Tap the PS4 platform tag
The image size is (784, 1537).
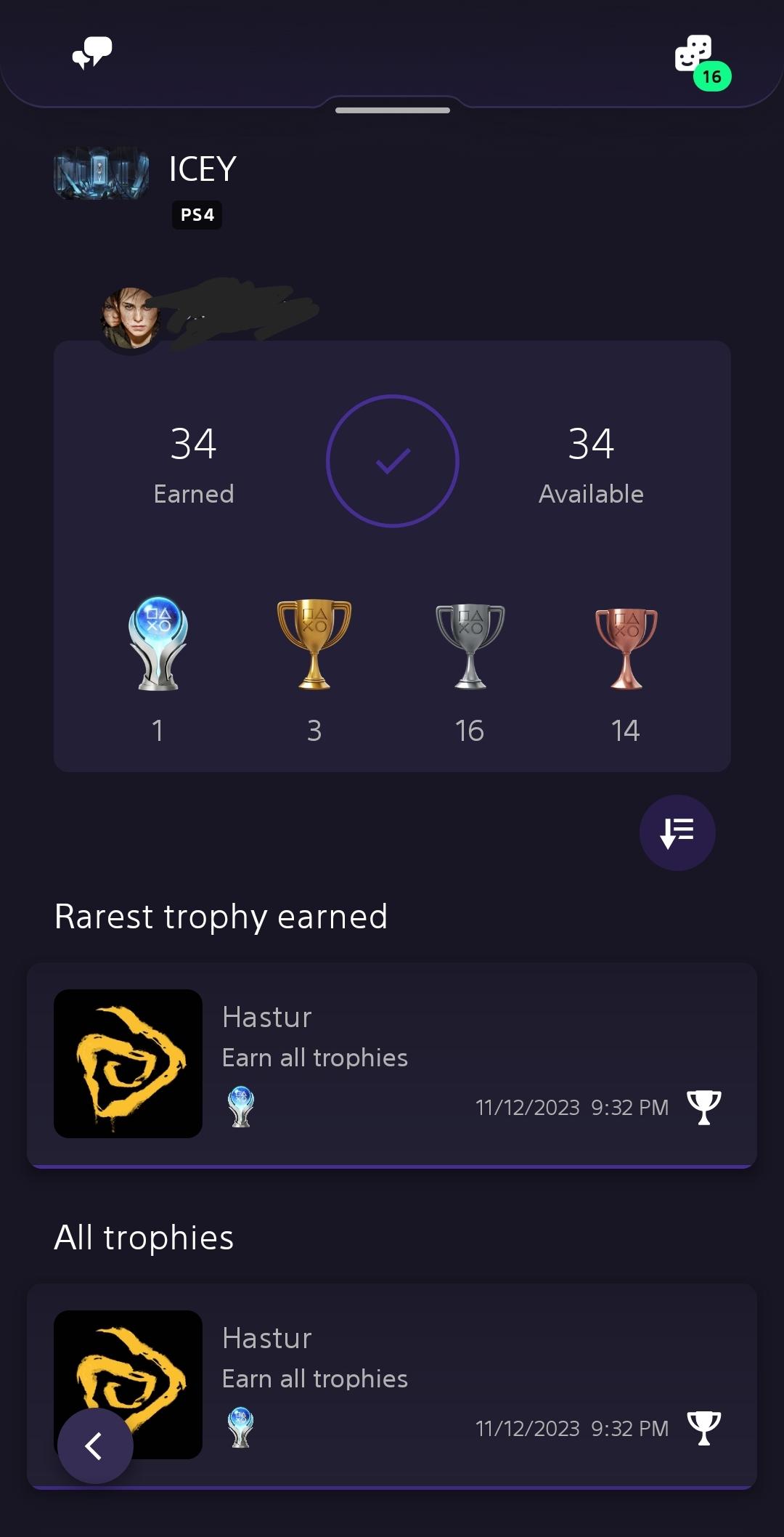pyautogui.click(x=196, y=215)
